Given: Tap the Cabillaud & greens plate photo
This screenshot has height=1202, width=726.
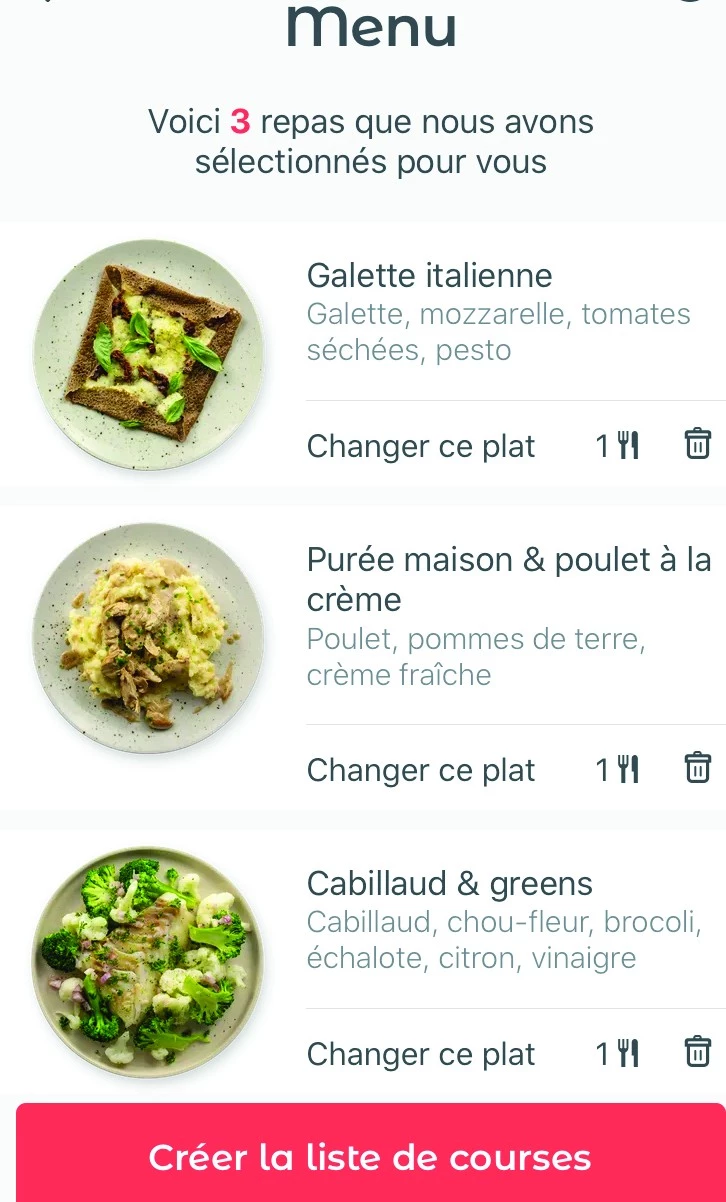Looking at the screenshot, I should pos(147,963).
